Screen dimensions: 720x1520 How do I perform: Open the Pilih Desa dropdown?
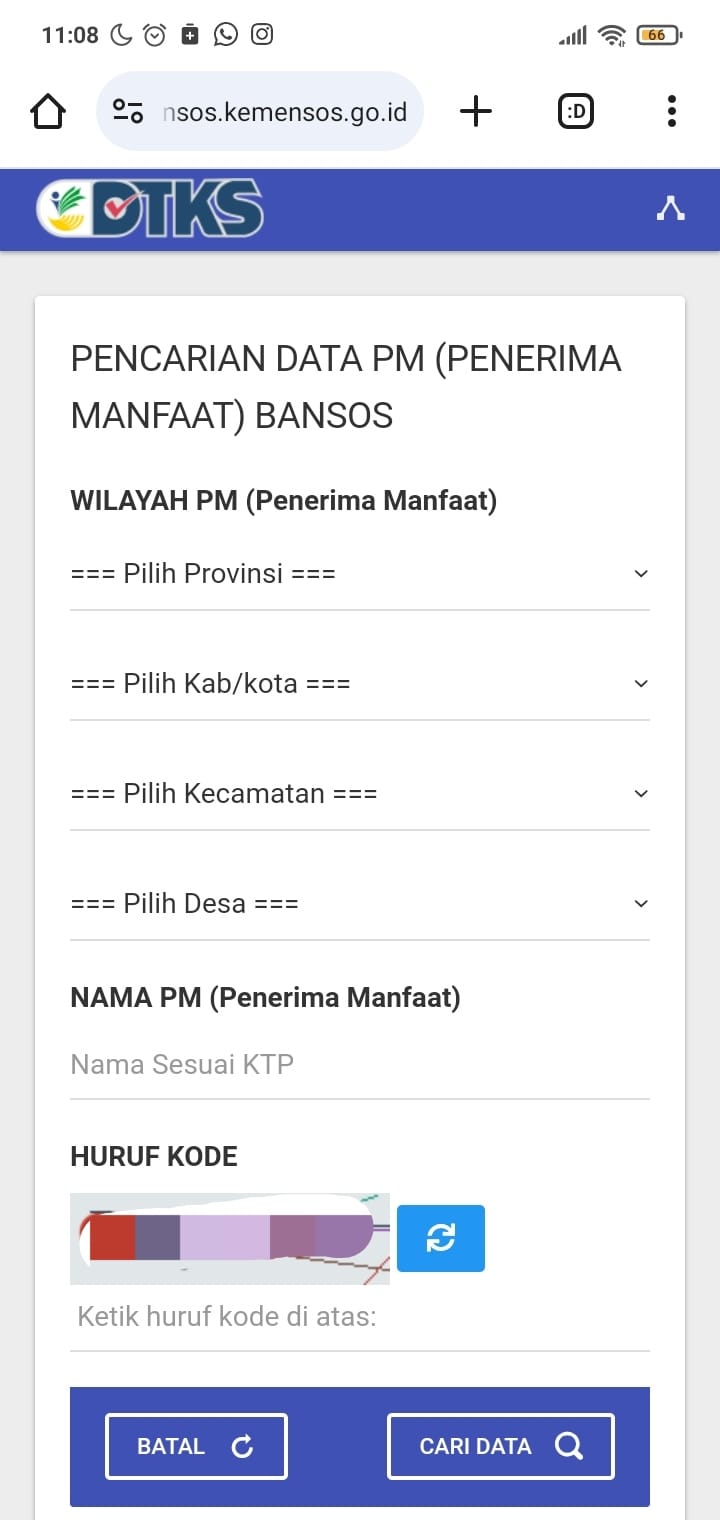[360, 903]
